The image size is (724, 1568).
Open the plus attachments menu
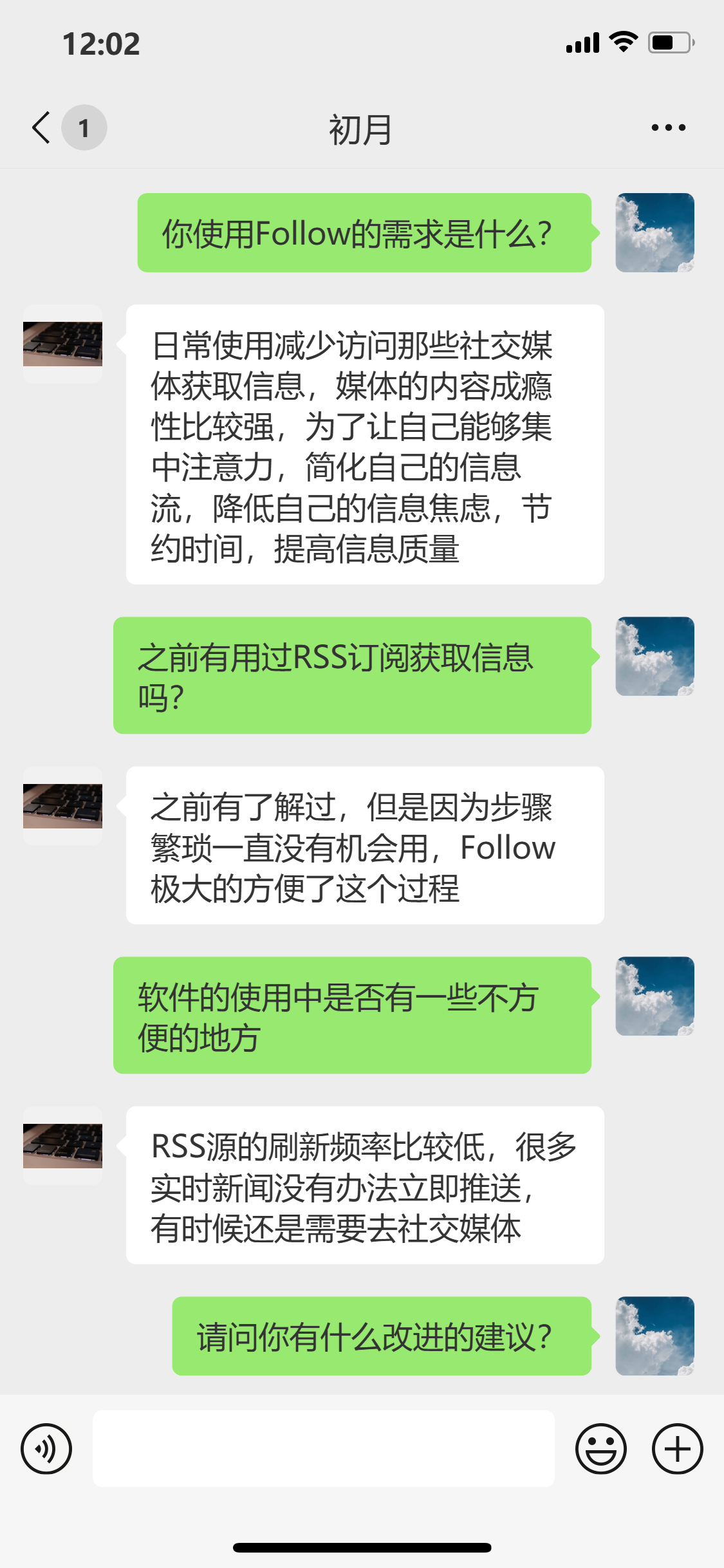(677, 1449)
